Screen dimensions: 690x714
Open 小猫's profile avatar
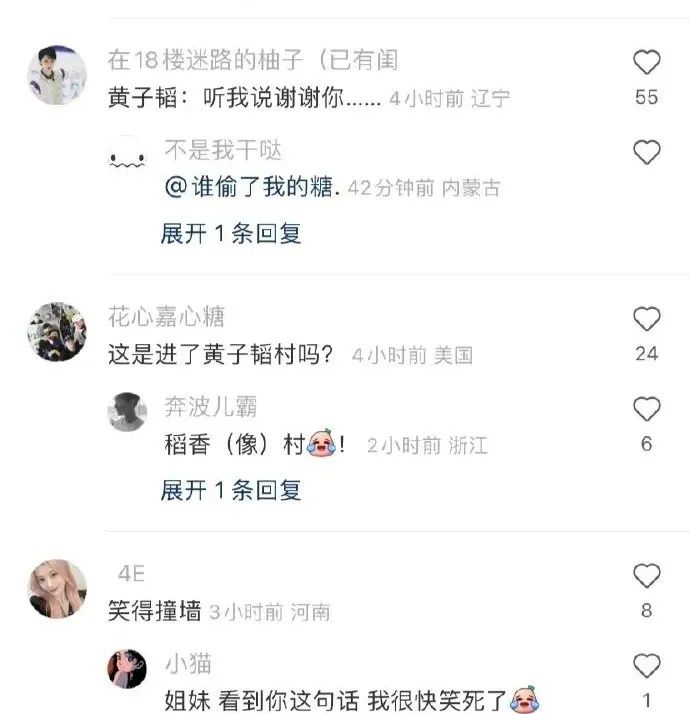(127, 667)
